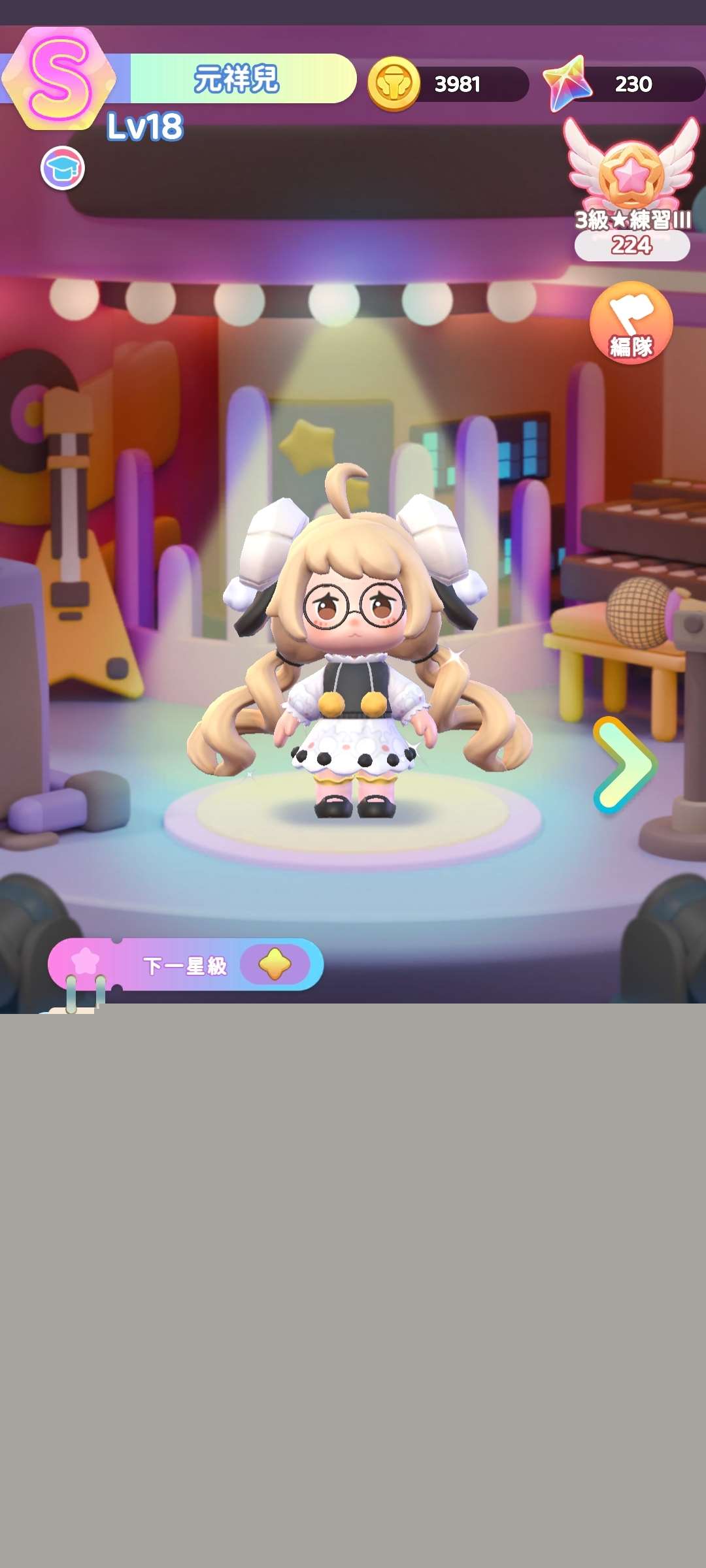Open the graduation cap icon
This screenshot has height=1568, width=706.
(x=63, y=168)
